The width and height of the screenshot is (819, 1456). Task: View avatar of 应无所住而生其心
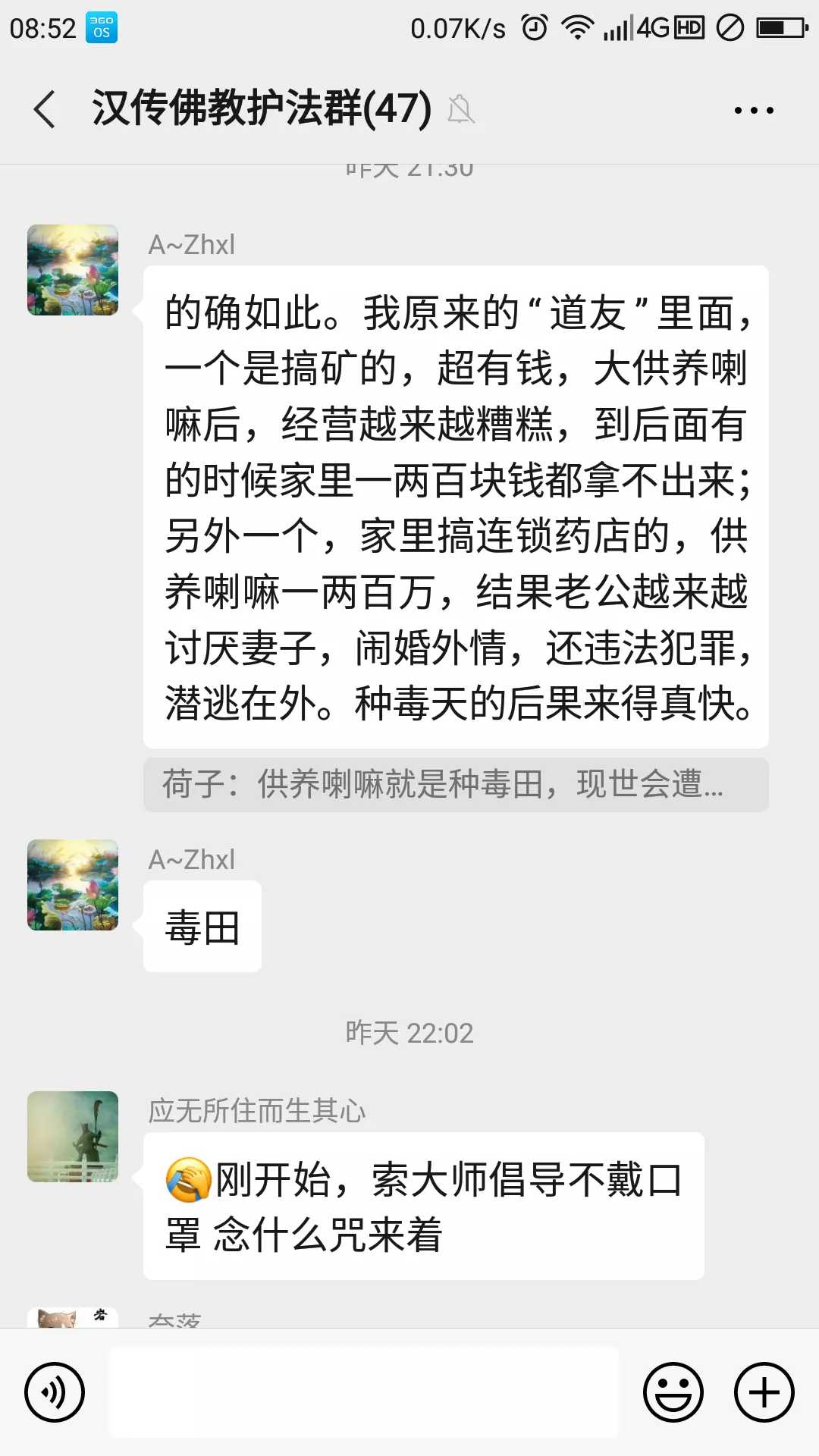tap(73, 1137)
